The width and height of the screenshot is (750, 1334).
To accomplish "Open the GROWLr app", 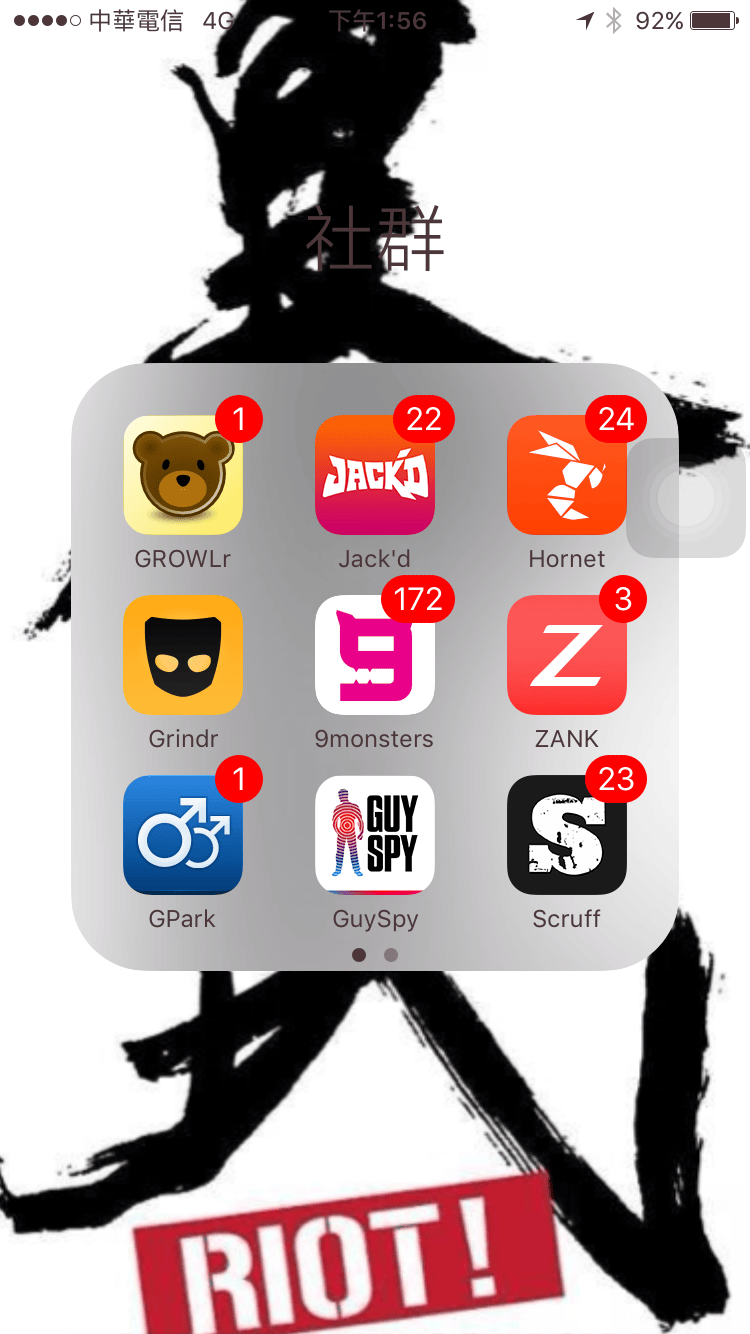I will click(x=183, y=475).
